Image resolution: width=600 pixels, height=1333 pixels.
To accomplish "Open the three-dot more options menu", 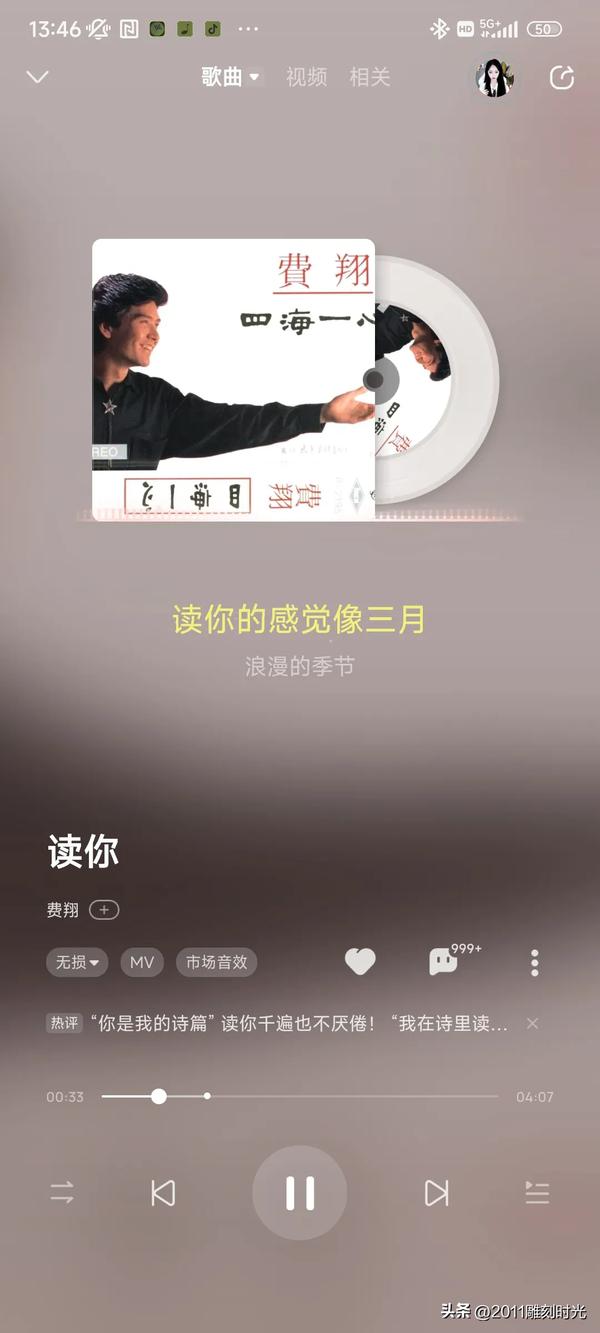I will tap(535, 963).
